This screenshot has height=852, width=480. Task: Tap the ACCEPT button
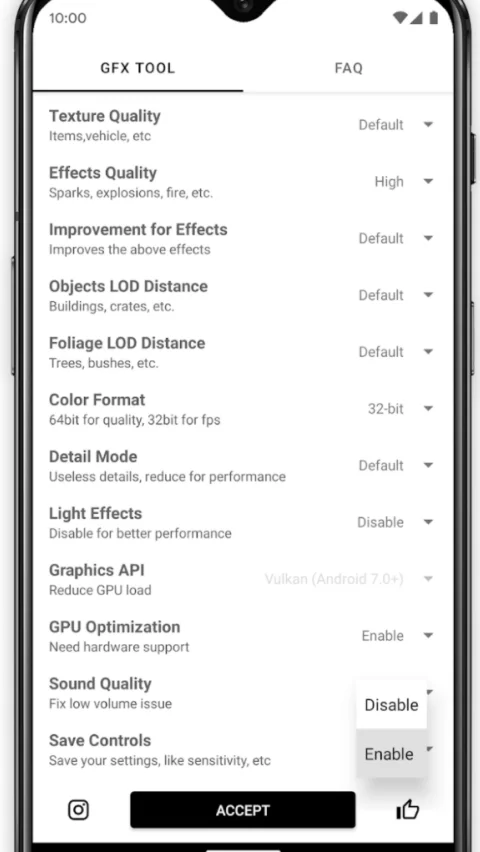click(x=242, y=810)
